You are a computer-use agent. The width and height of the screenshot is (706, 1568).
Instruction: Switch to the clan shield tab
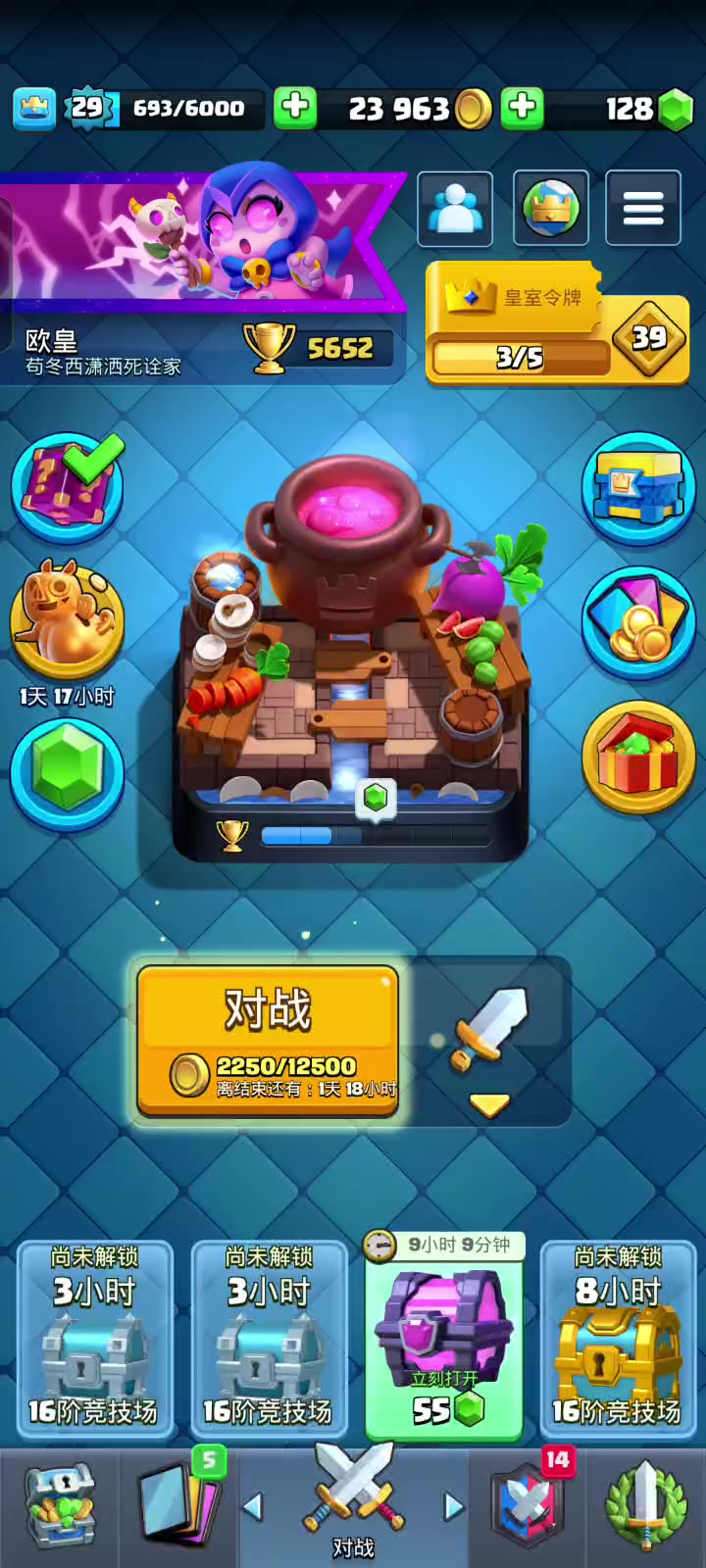(x=528, y=1505)
